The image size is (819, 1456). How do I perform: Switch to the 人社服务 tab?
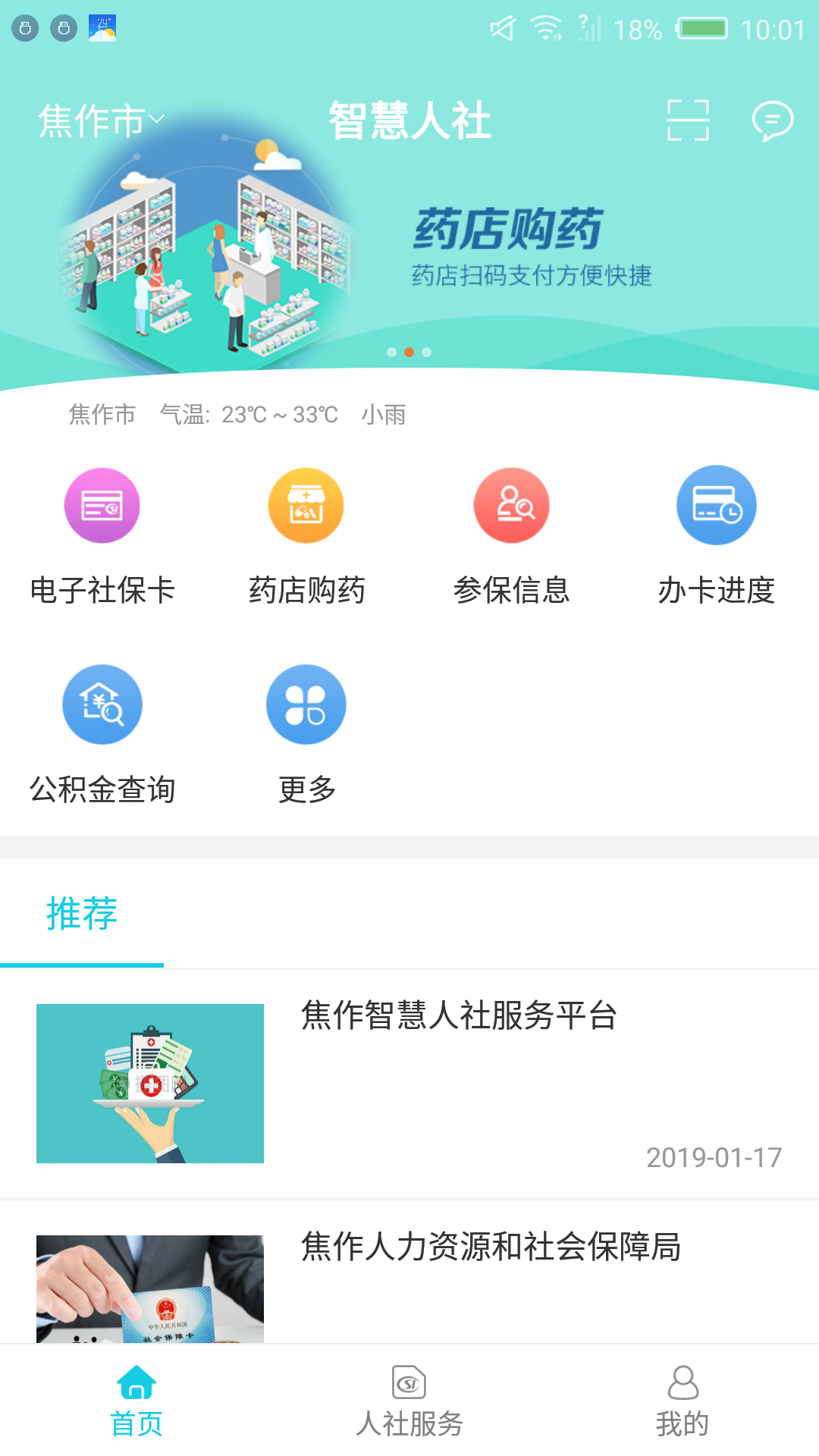(x=409, y=1401)
